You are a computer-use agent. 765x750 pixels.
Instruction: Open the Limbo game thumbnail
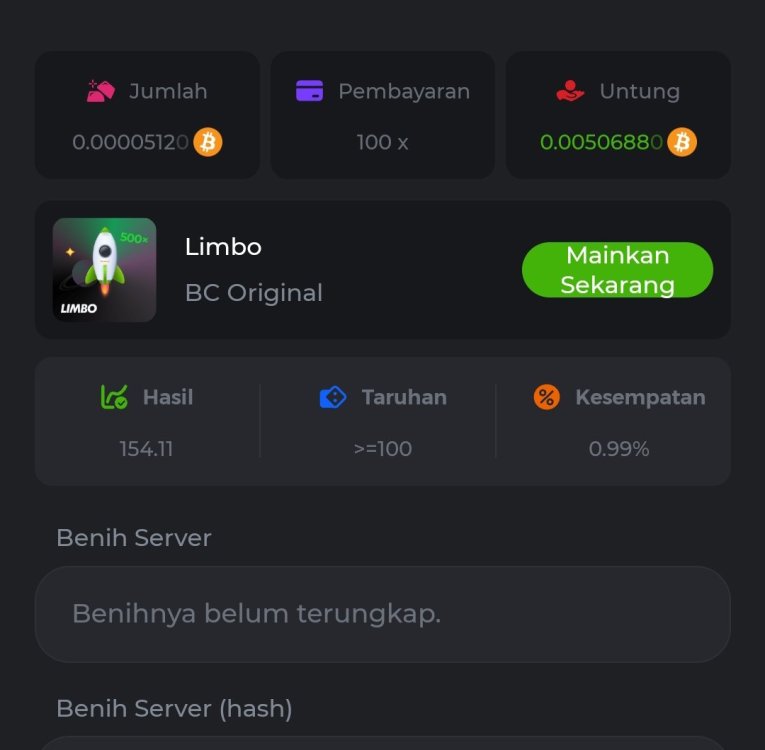click(x=104, y=270)
